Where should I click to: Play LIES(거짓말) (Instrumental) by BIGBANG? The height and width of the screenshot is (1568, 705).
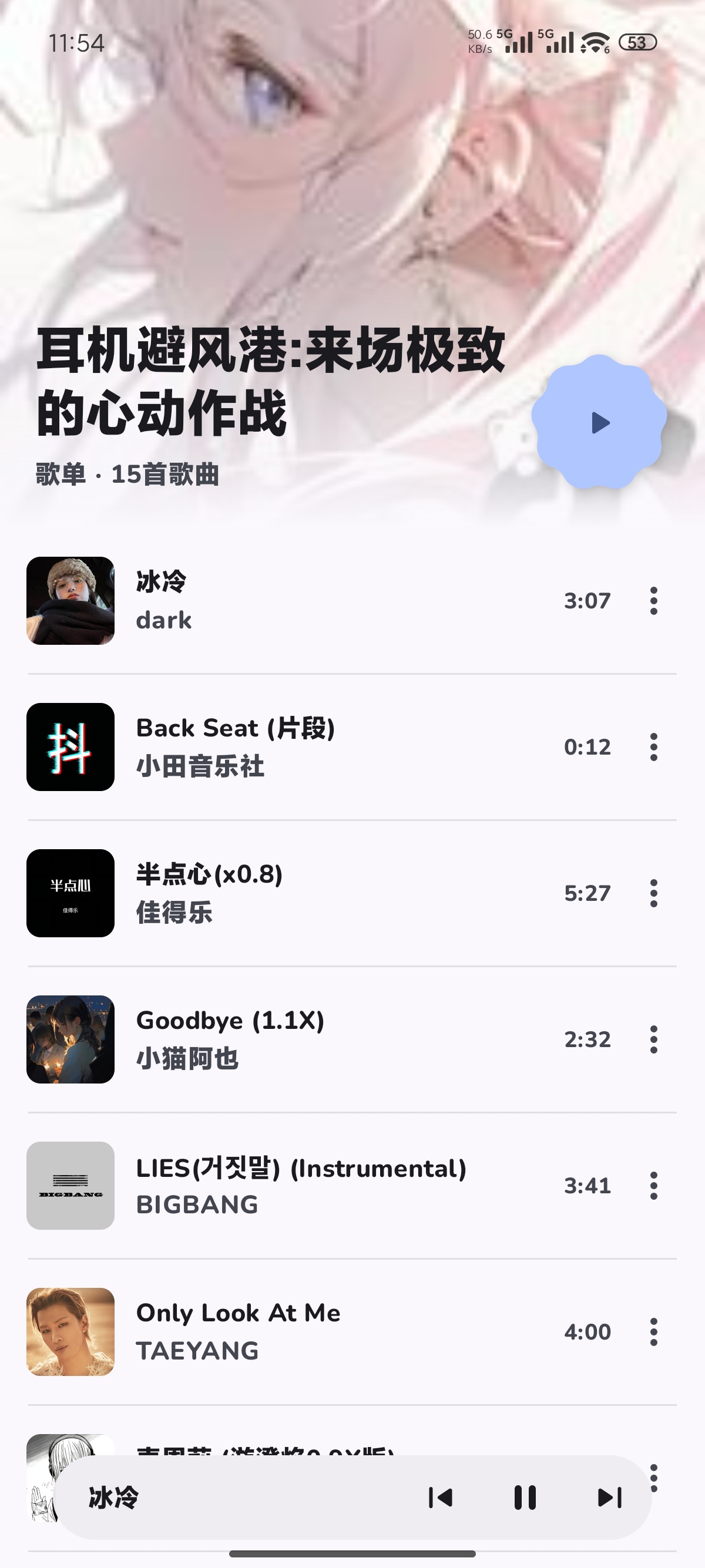coord(352,1185)
